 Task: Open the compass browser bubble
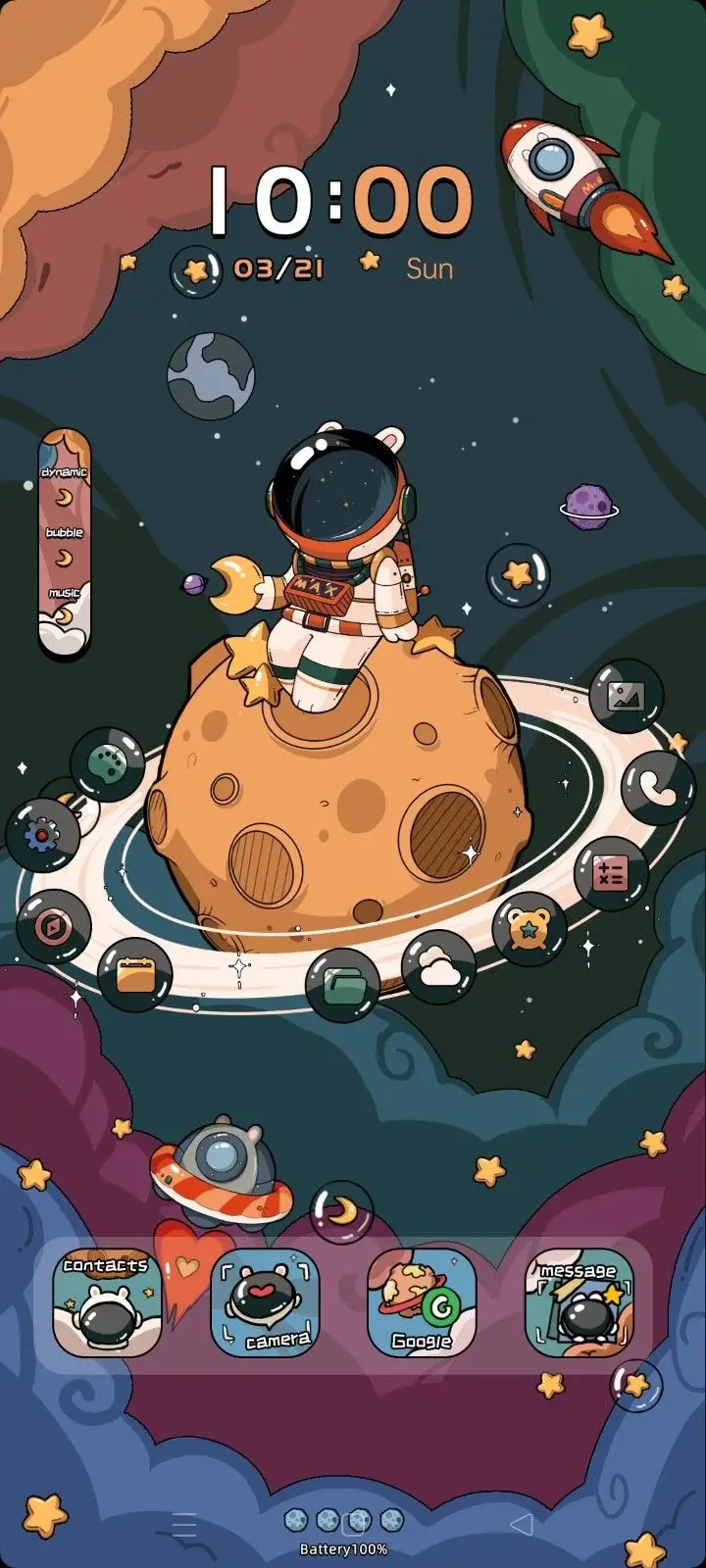pyautogui.click(x=53, y=926)
